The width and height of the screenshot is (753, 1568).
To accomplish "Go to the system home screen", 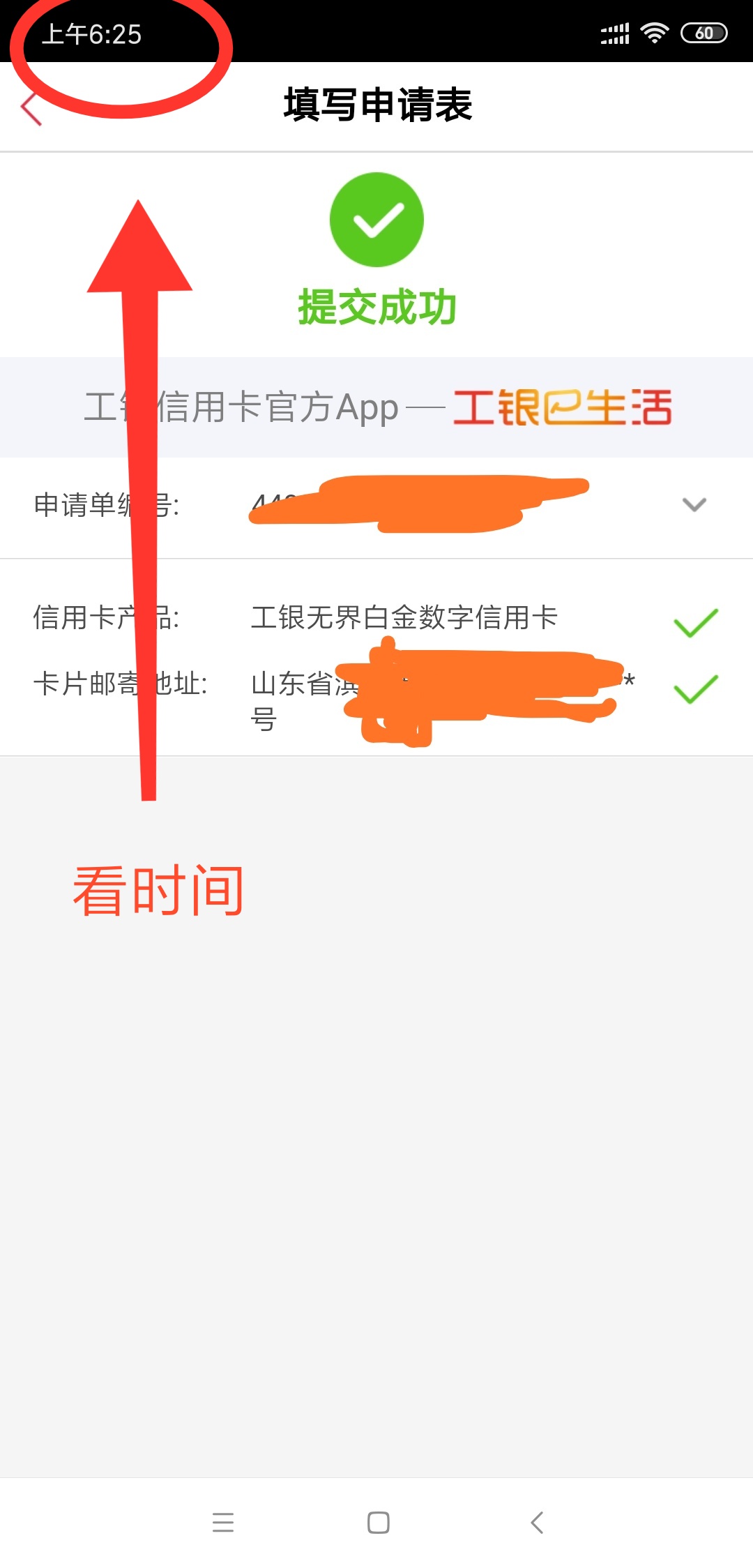I will [378, 1522].
